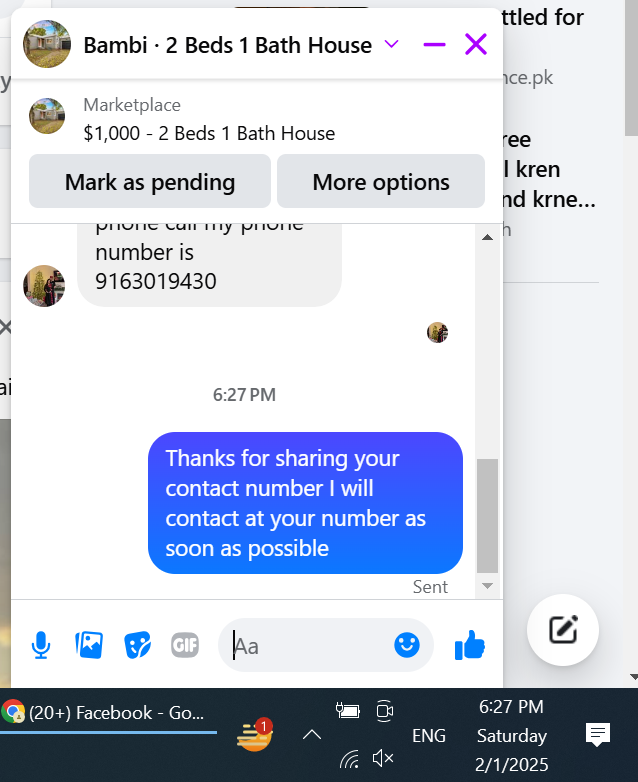Show hidden system tray icons
Viewport: 638px width, 782px height.
pyautogui.click(x=312, y=735)
